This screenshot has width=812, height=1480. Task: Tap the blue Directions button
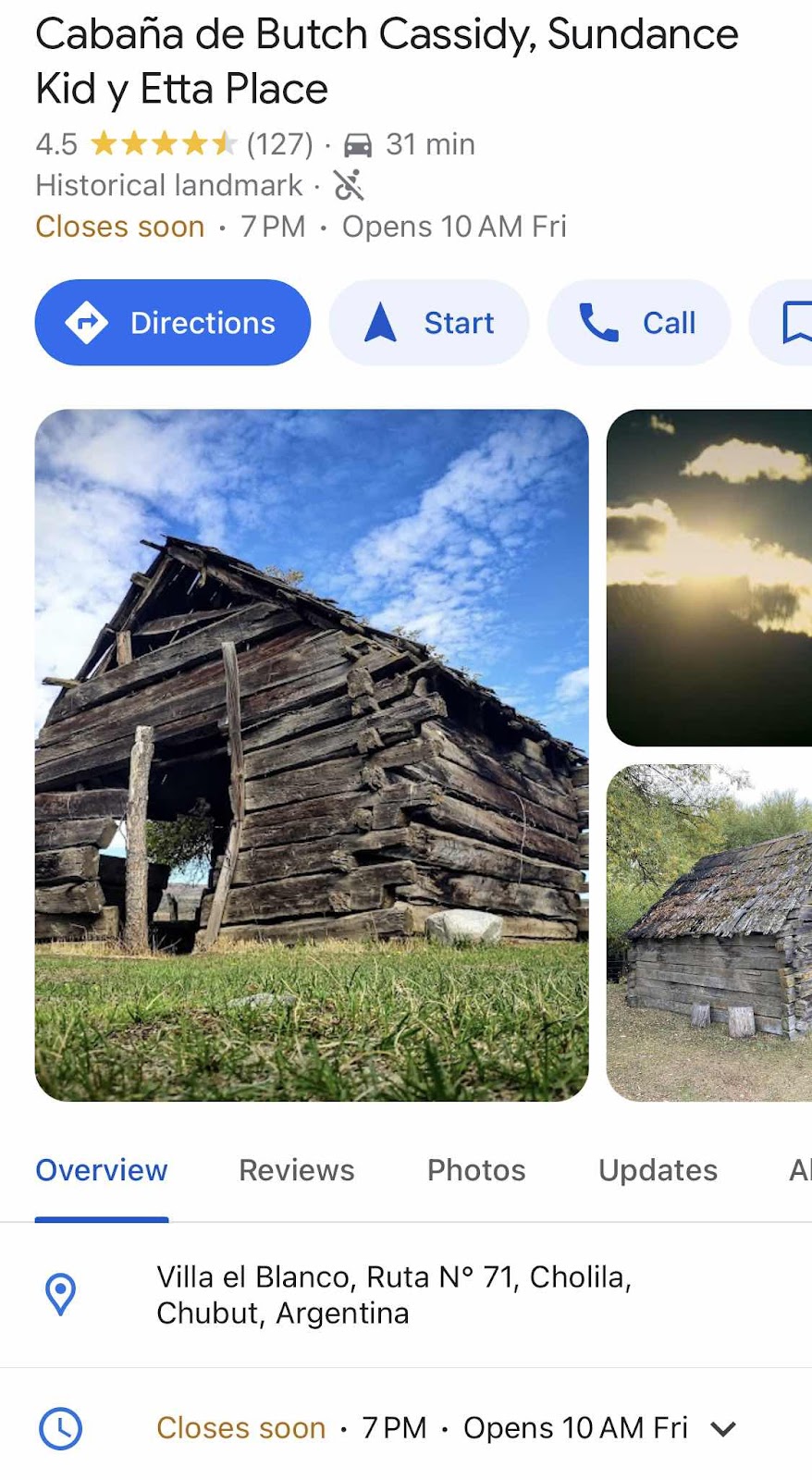coord(173,323)
